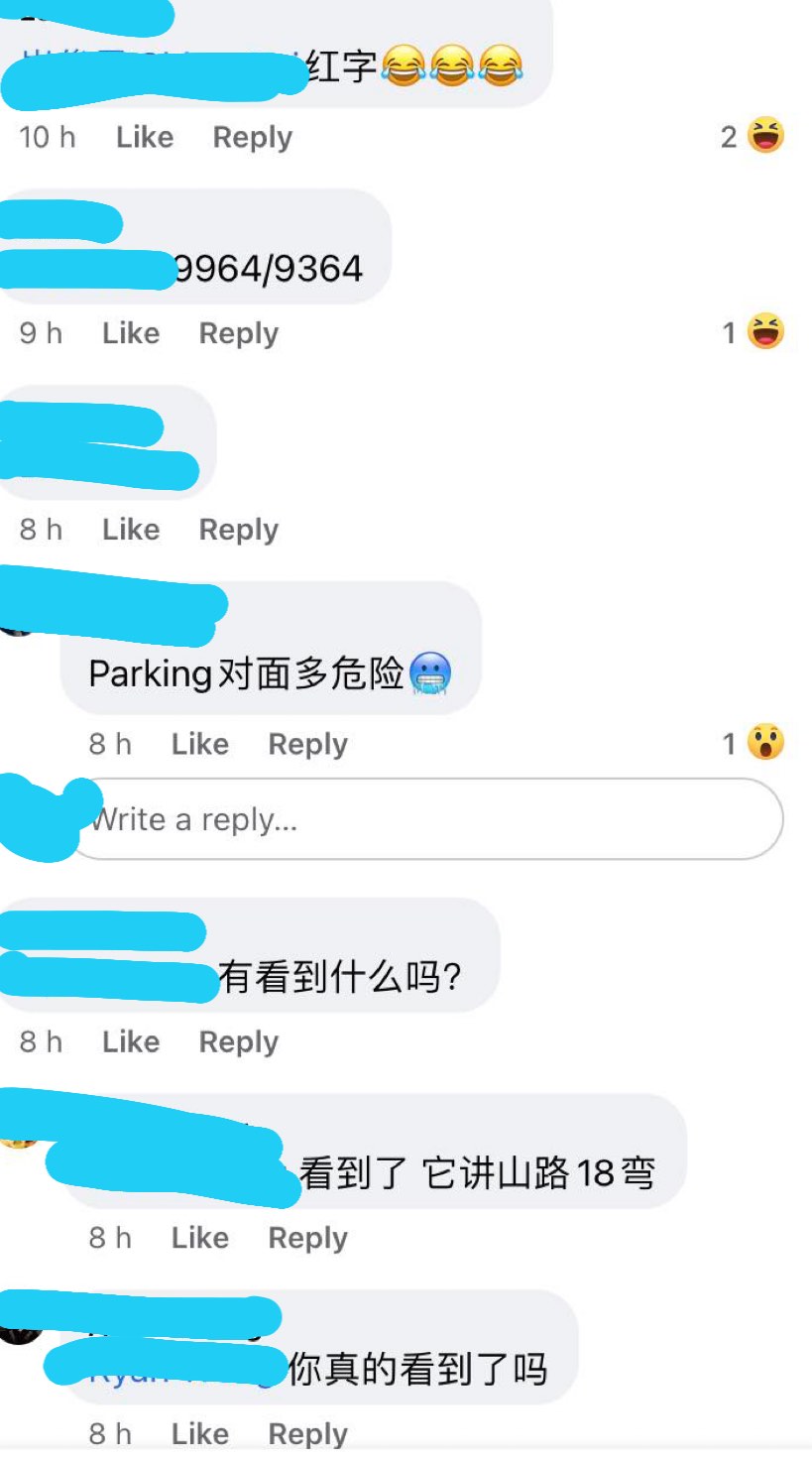Reply to the Parking对面多危险 comment
812x1460 pixels.
point(308,744)
